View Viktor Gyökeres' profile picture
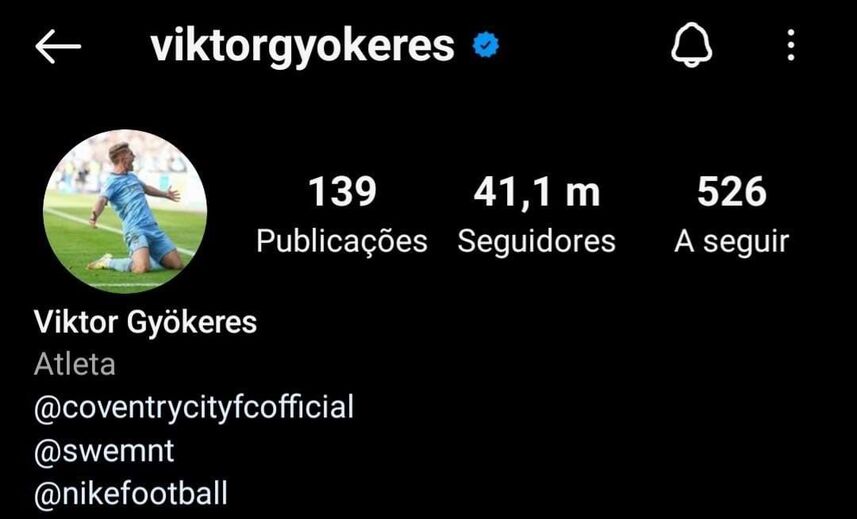857x519 pixels. pyautogui.click(x=125, y=211)
